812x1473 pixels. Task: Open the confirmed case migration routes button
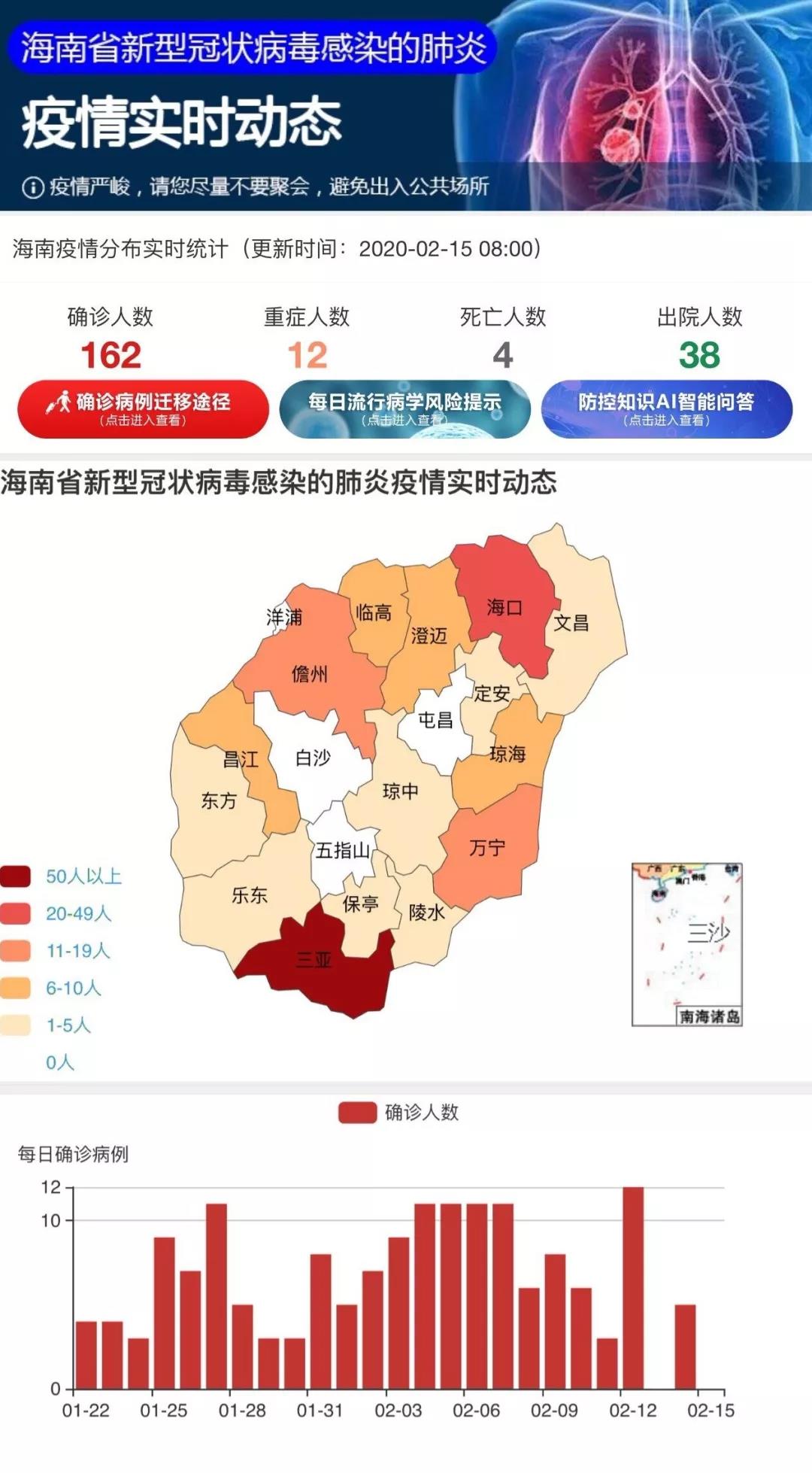(143, 408)
